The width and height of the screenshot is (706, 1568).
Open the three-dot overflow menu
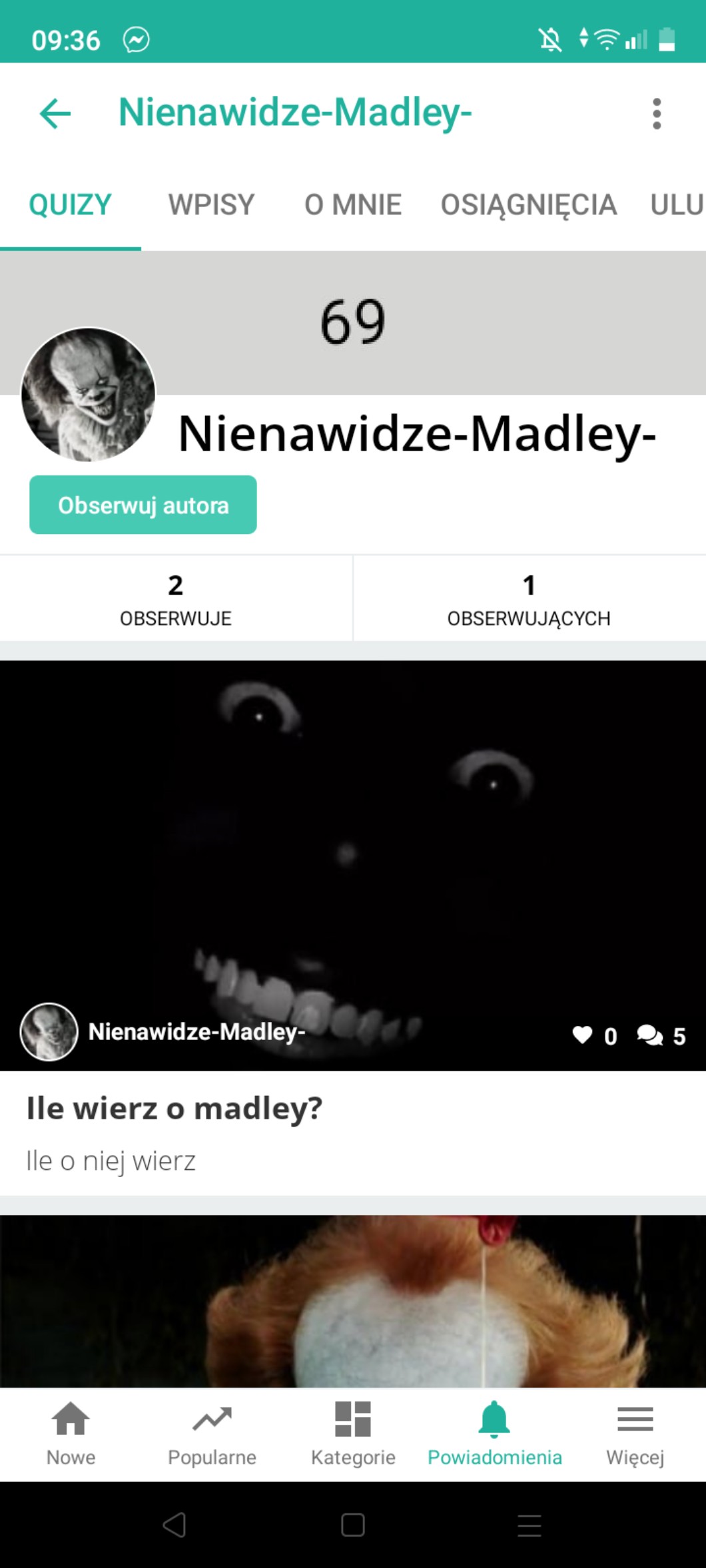657,113
